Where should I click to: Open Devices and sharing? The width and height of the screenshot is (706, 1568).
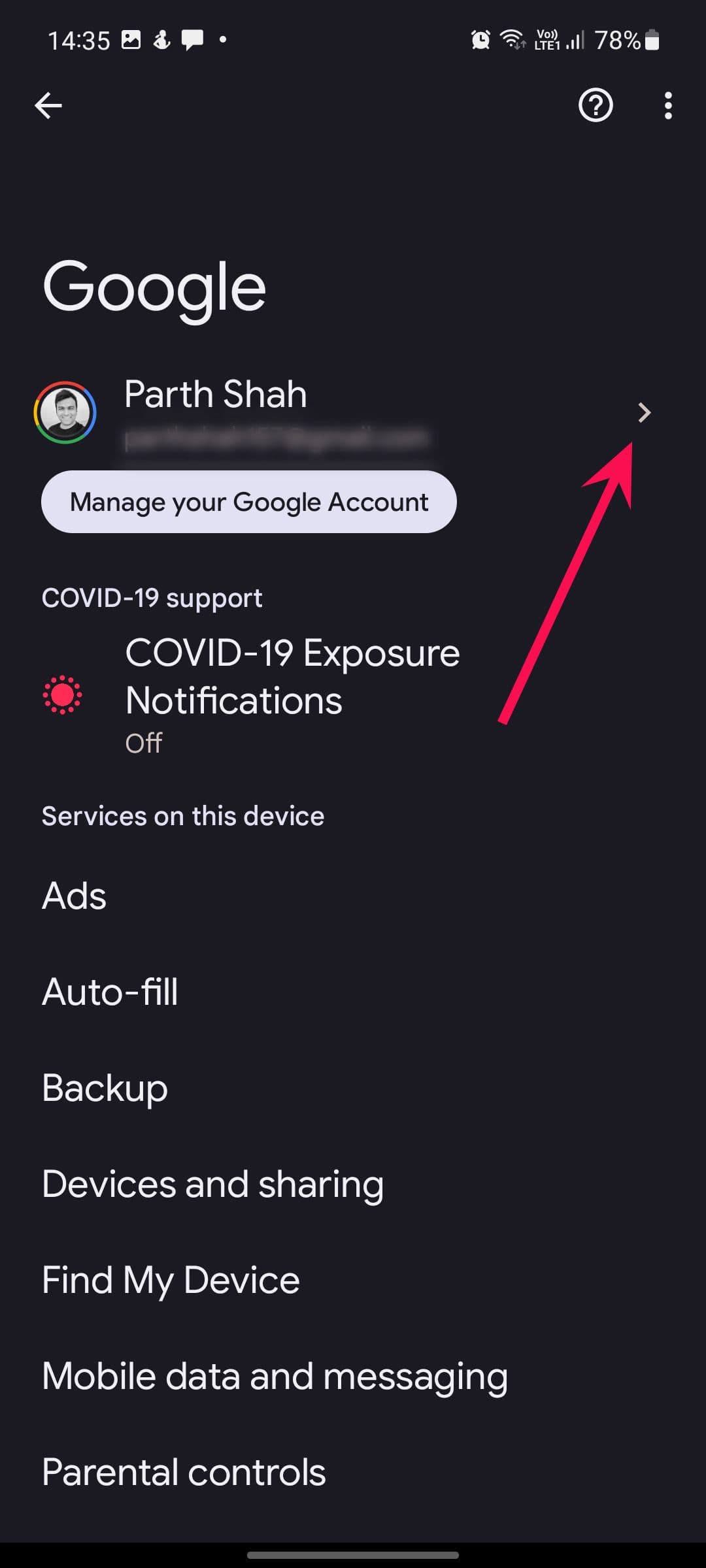(x=212, y=1184)
